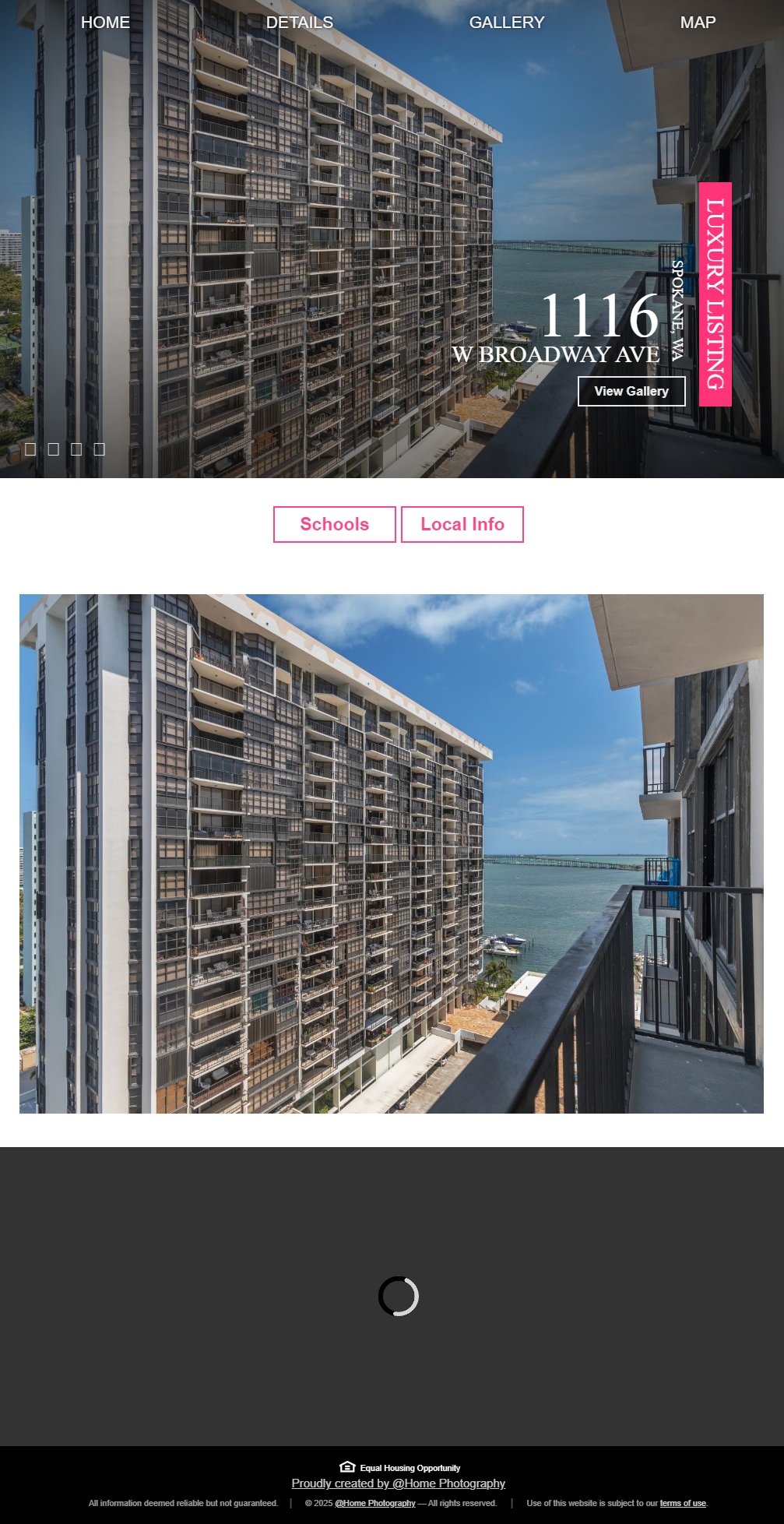Open the @Home Photography copyright link
This screenshot has width=784, height=1524.
374,1503
